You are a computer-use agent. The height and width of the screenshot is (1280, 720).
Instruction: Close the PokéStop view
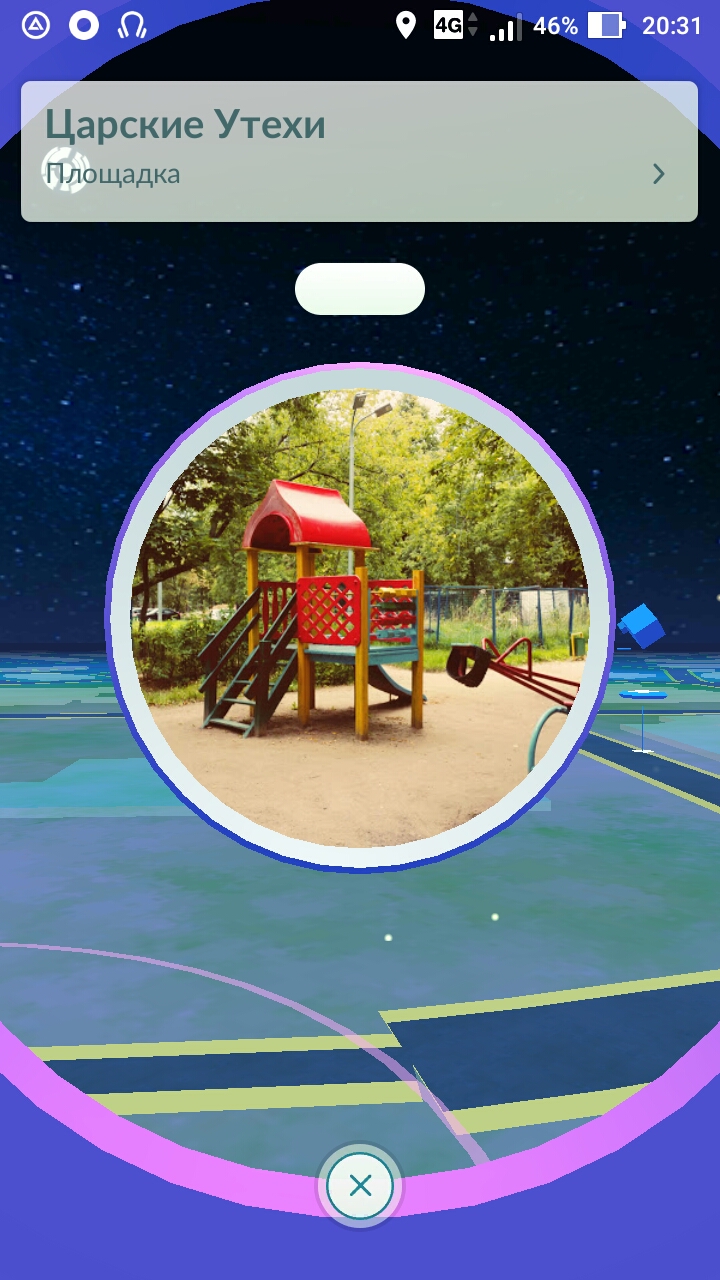pyautogui.click(x=360, y=1186)
